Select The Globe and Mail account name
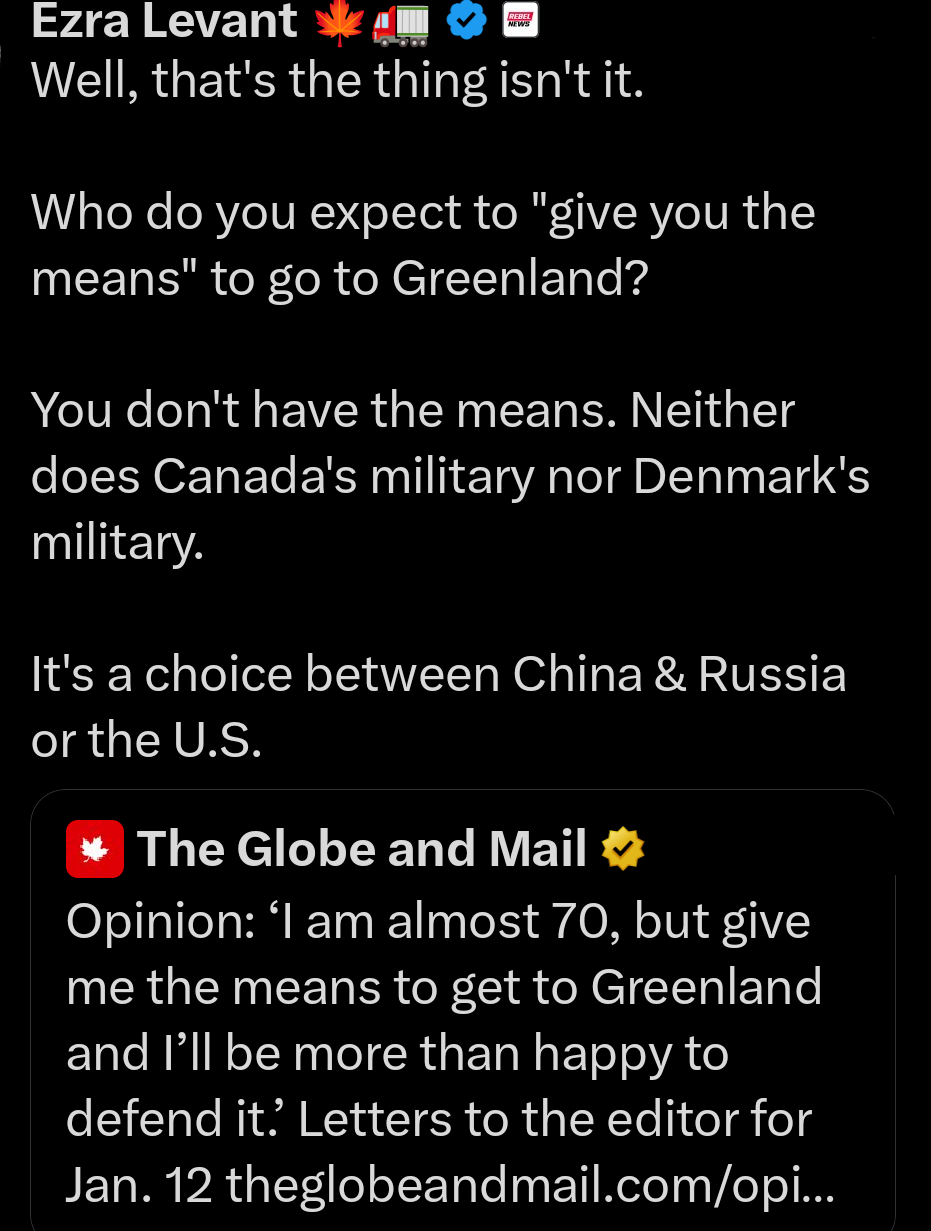The width and height of the screenshot is (931, 1231). point(362,848)
